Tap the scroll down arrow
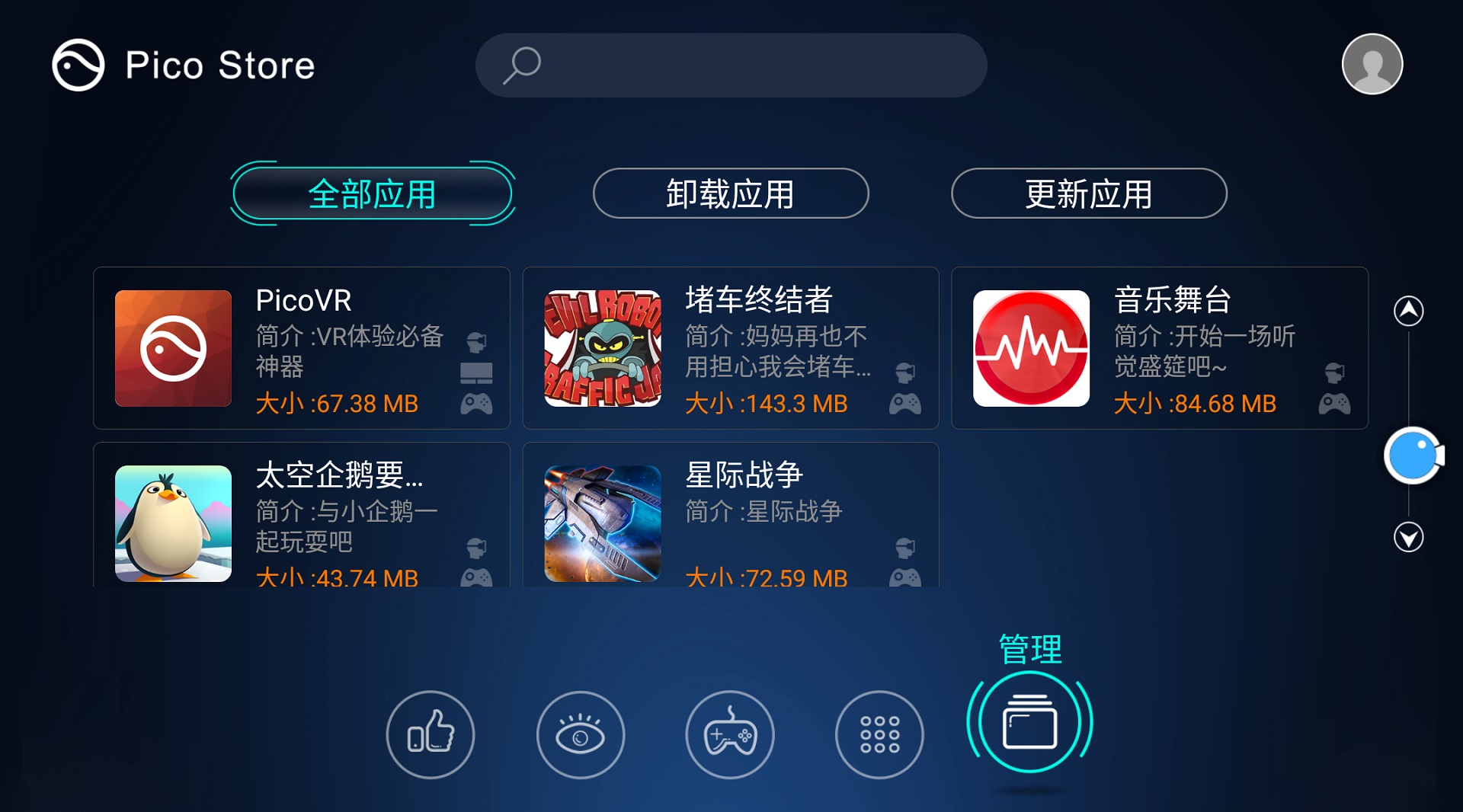The width and height of the screenshot is (1463, 812). [1408, 537]
